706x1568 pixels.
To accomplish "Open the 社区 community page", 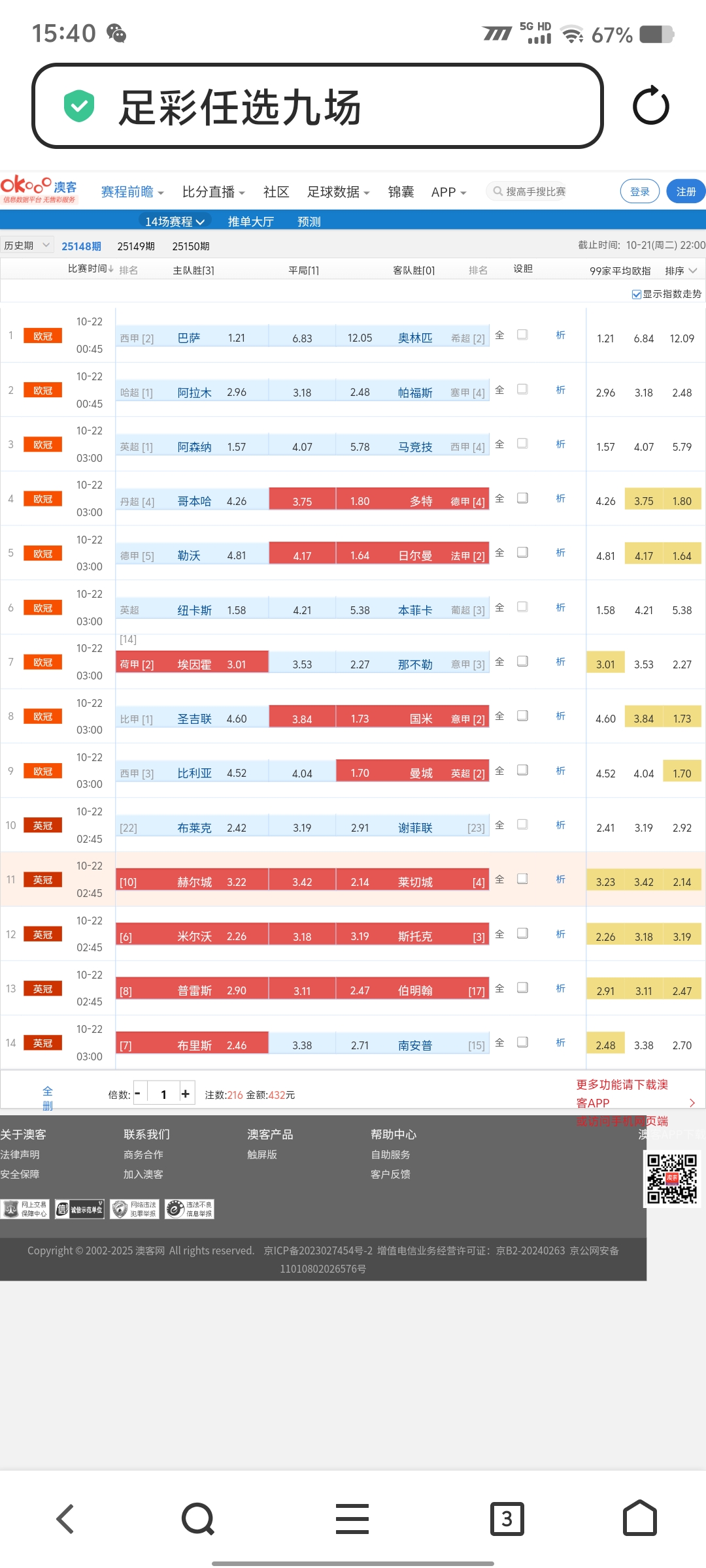I will coord(276,192).
